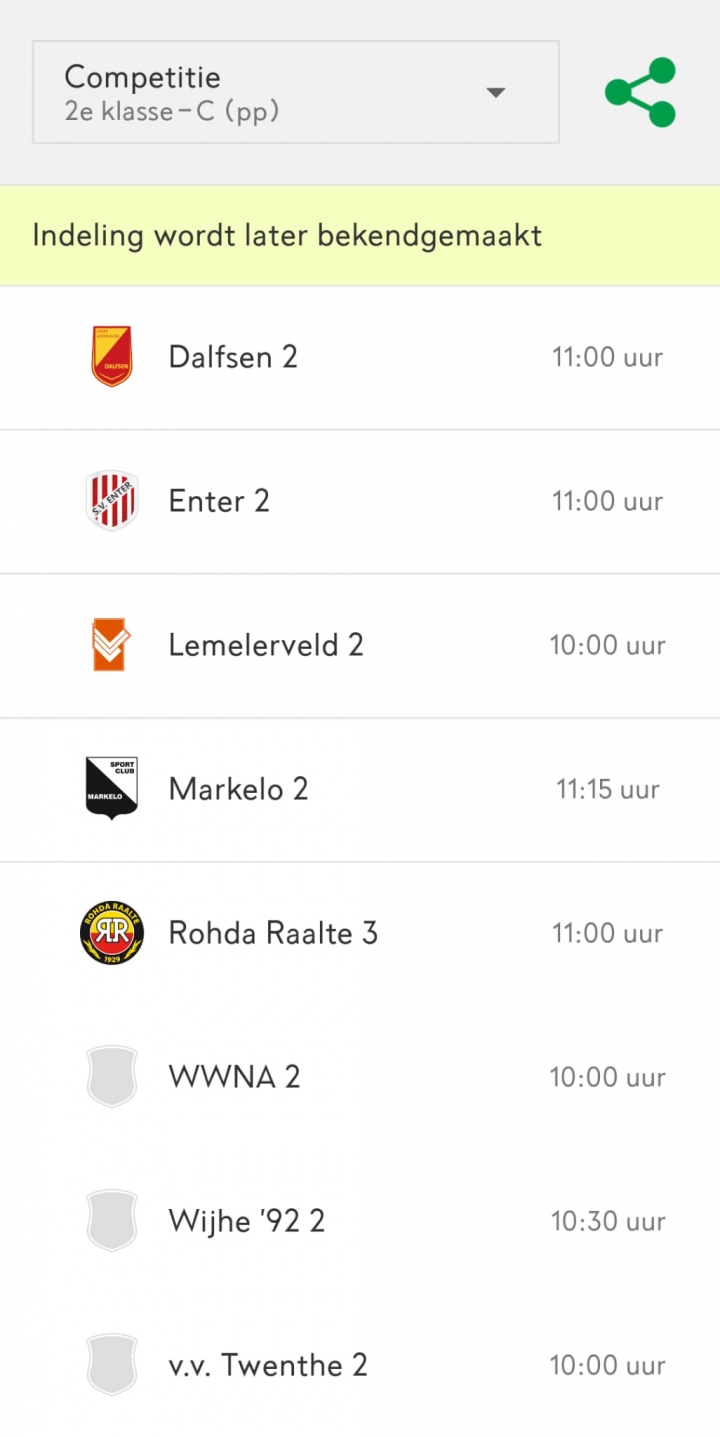Viewport: 720px width, 1437px height.
Task: View the Rohda Raalte 3 entry
Action: [x=360, y=934]
